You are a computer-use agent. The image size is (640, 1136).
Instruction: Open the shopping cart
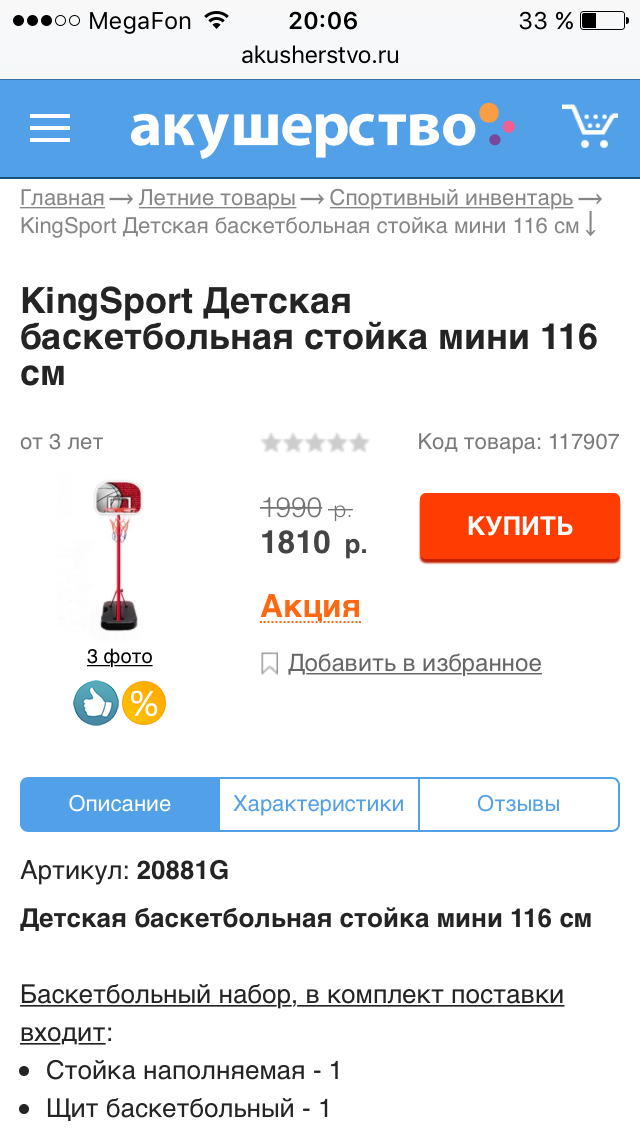click(589, 127)
